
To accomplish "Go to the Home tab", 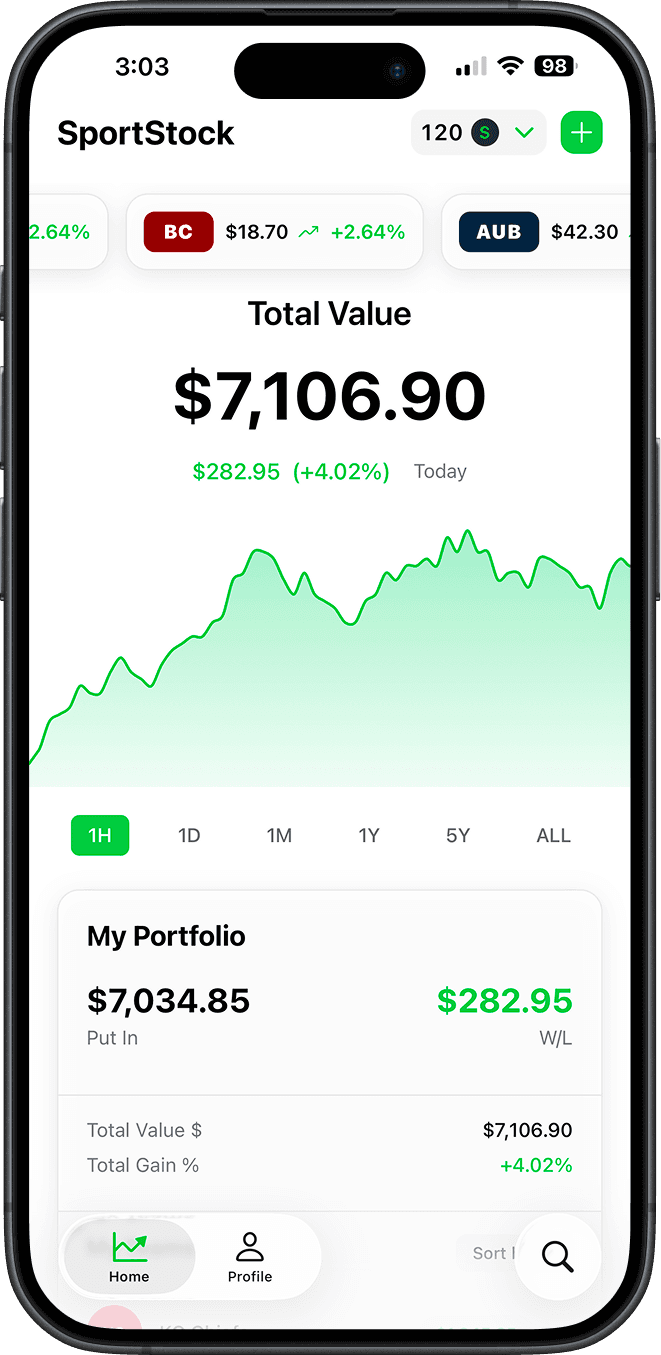I will (129, 1257).
